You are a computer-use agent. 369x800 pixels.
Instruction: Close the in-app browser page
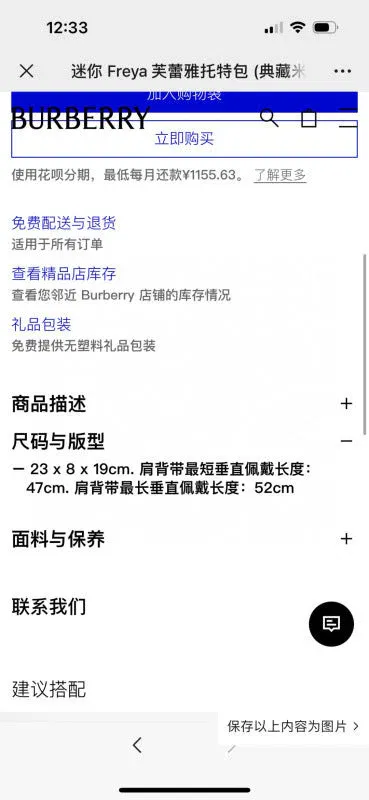(26, 71)
